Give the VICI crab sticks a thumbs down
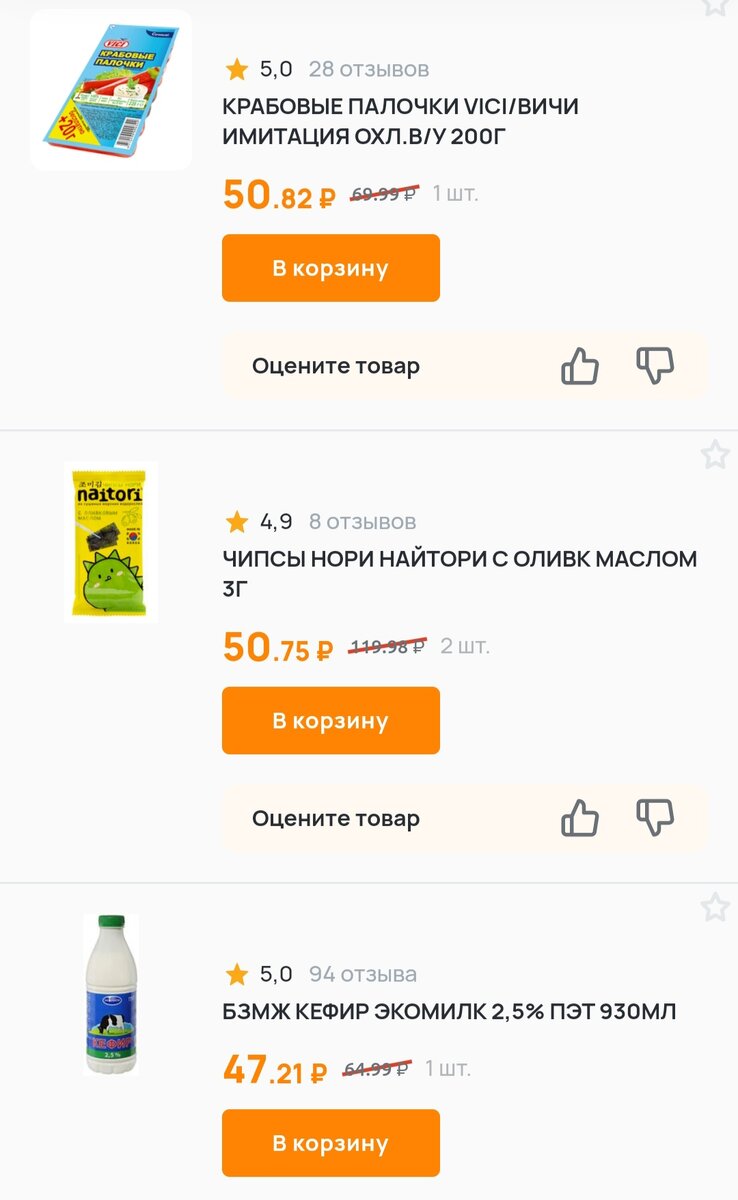This screenshot has height=1200, width=738. 655,366
